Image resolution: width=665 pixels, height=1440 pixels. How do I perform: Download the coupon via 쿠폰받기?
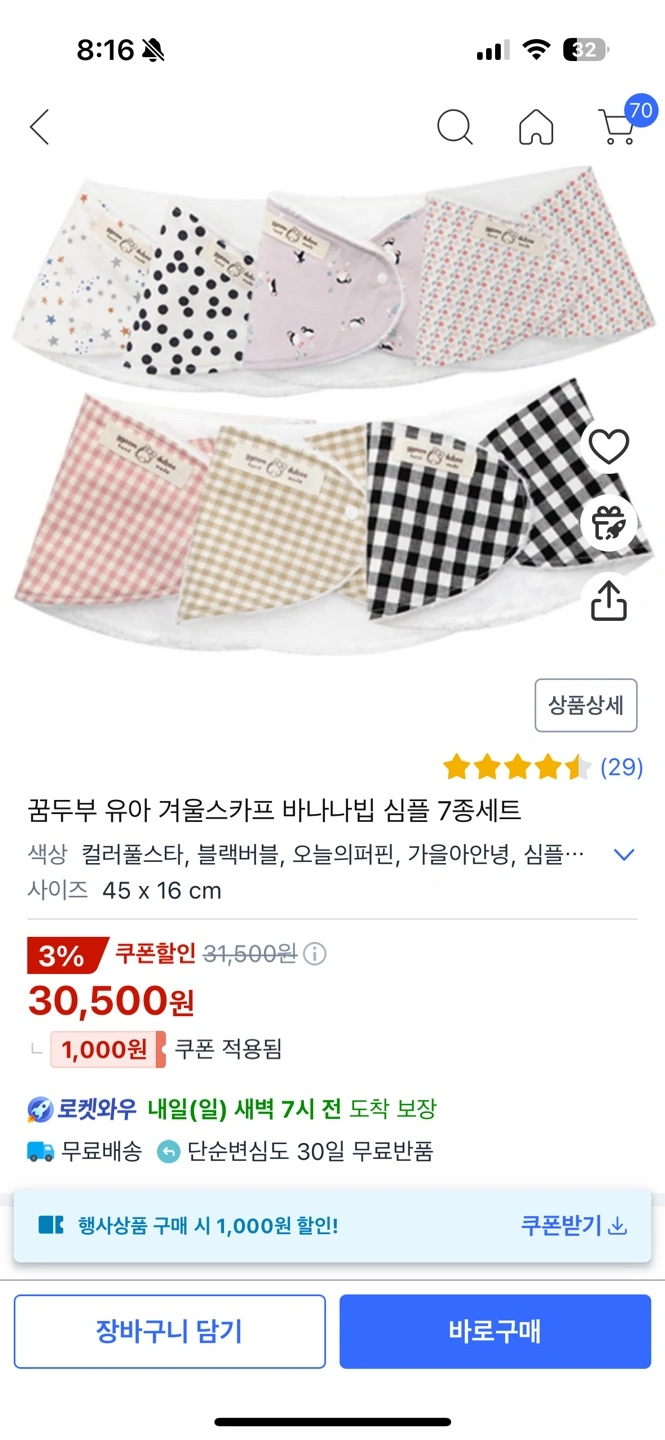point(574,1226)
